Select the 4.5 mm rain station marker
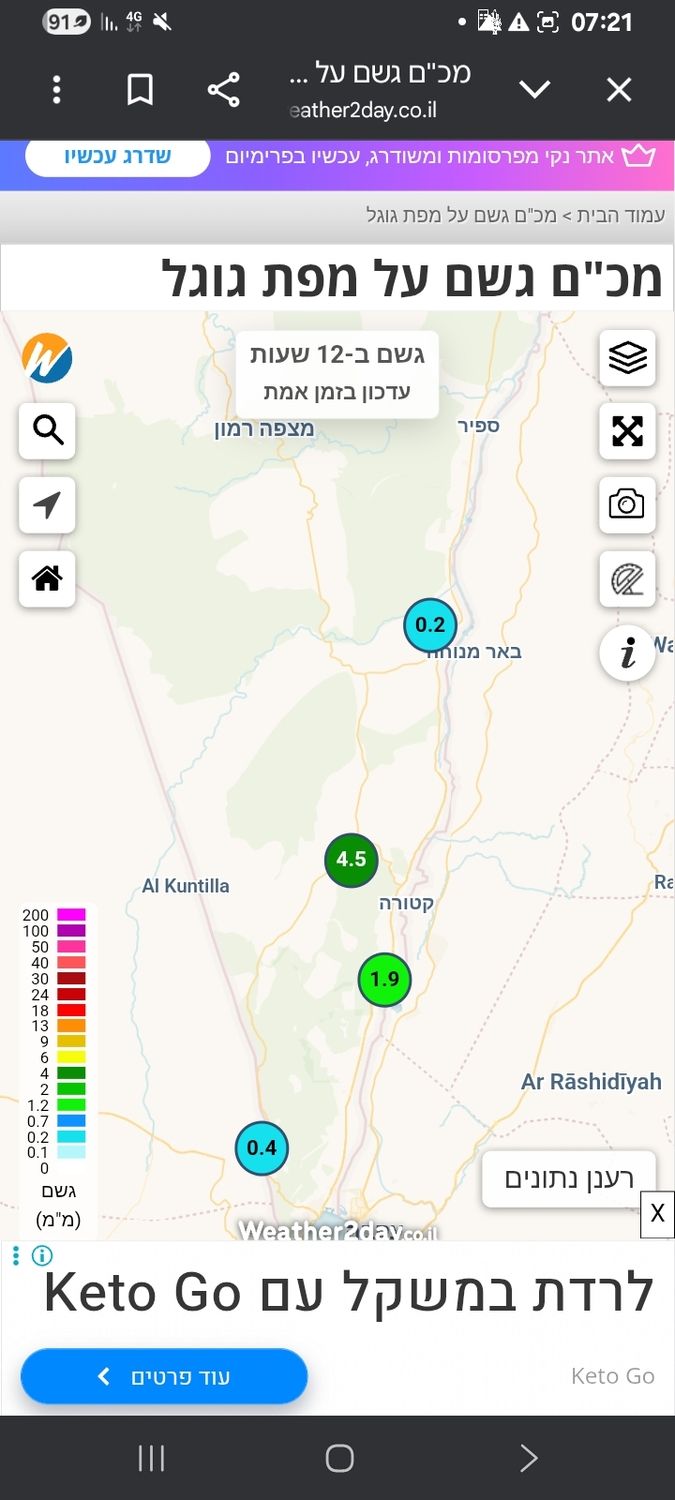The height and width of the screenshot is (1500, 675). [x=351, y=859]
